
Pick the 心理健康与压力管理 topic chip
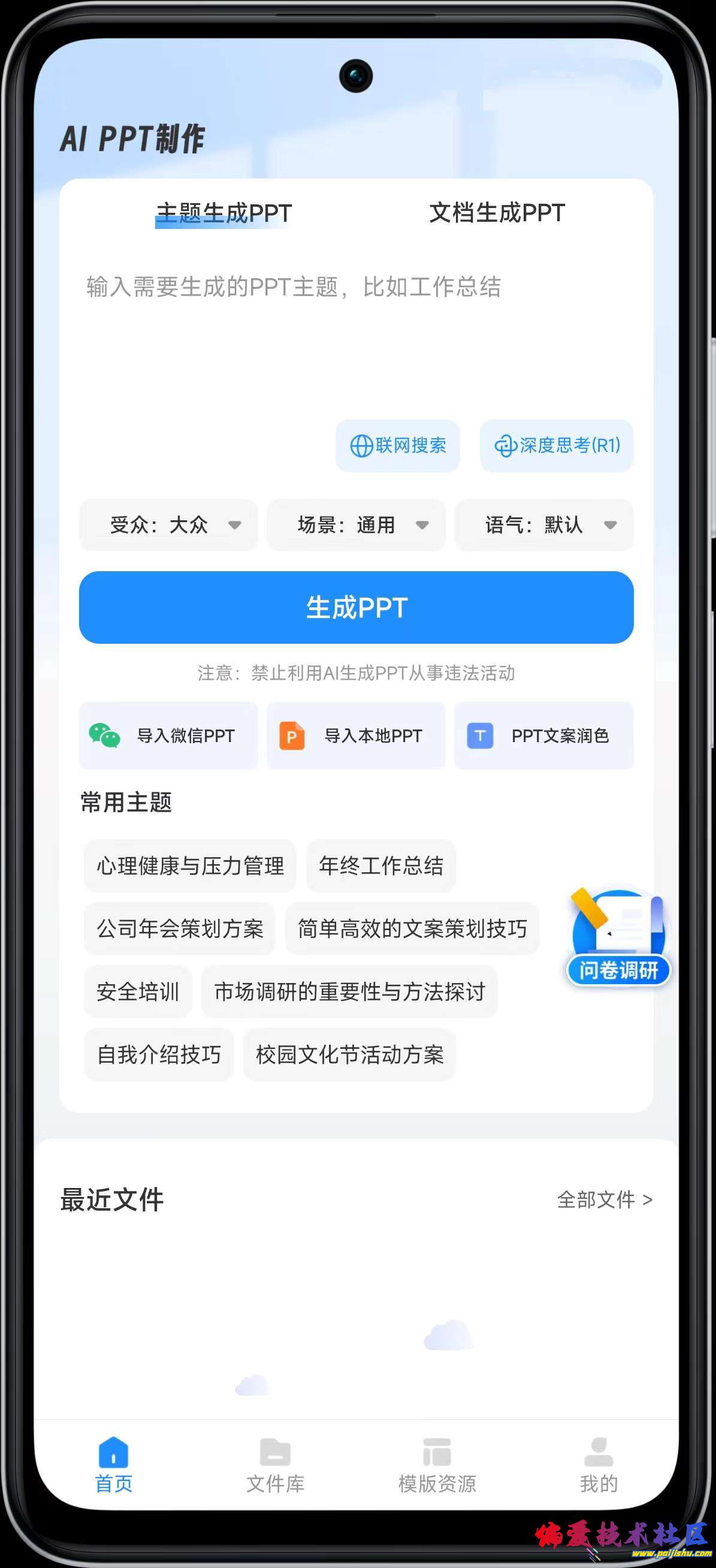(x=190, y=866)
